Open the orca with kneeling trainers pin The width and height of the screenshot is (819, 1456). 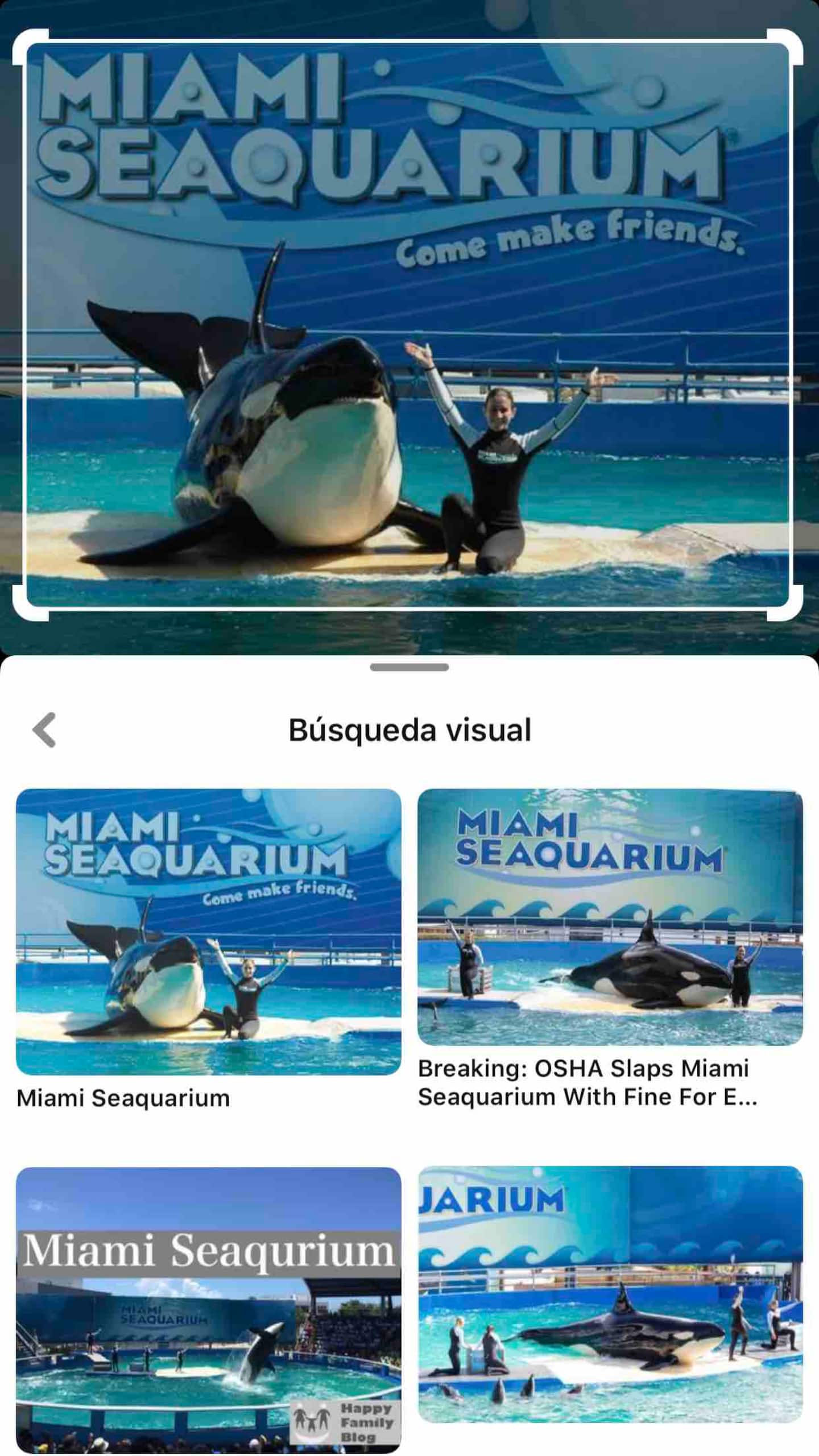click(610, 1295)
